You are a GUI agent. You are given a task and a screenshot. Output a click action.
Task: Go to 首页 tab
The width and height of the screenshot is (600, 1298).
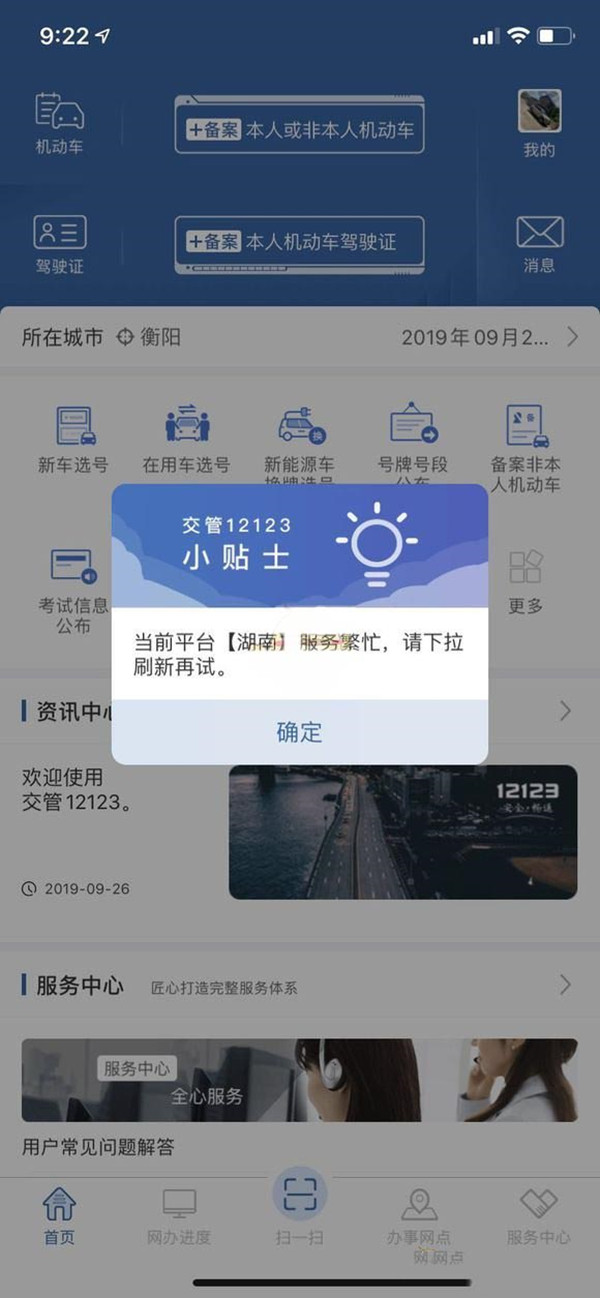59,1216
